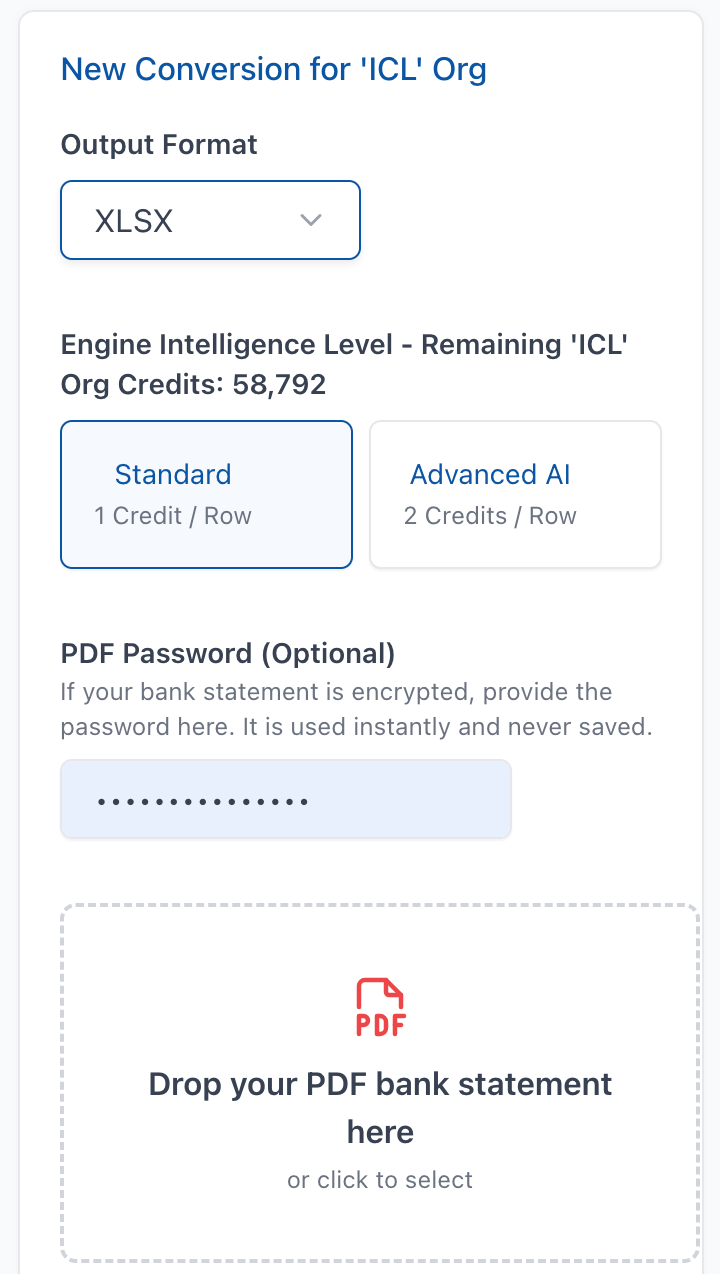The height and width of the screenshot is (1274, 720).
Task: Click the dotted upload drop zone
Action: [x=380, y=1090]
